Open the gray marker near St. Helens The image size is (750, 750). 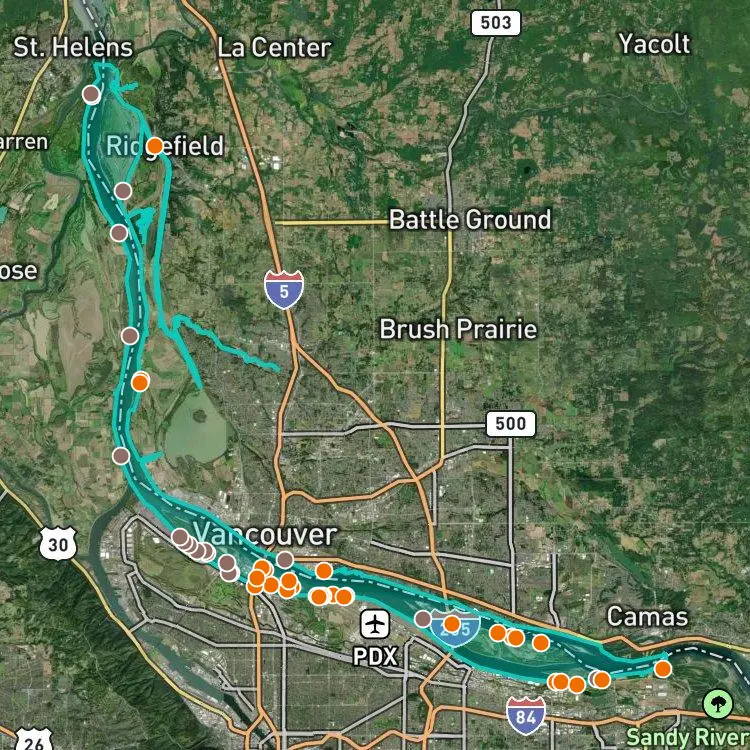click(91, 94)
